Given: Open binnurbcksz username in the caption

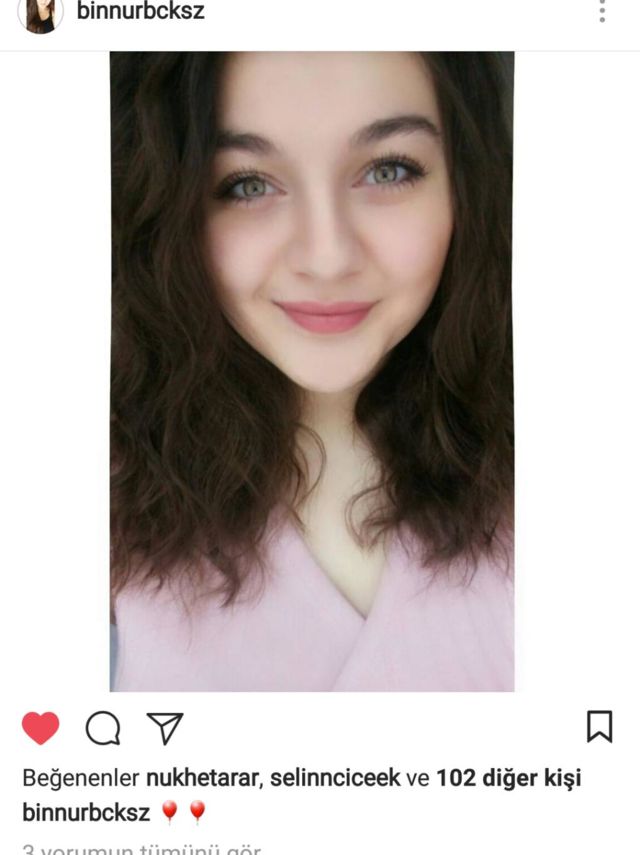Looking at the screenshot, I should pos(86,811).
